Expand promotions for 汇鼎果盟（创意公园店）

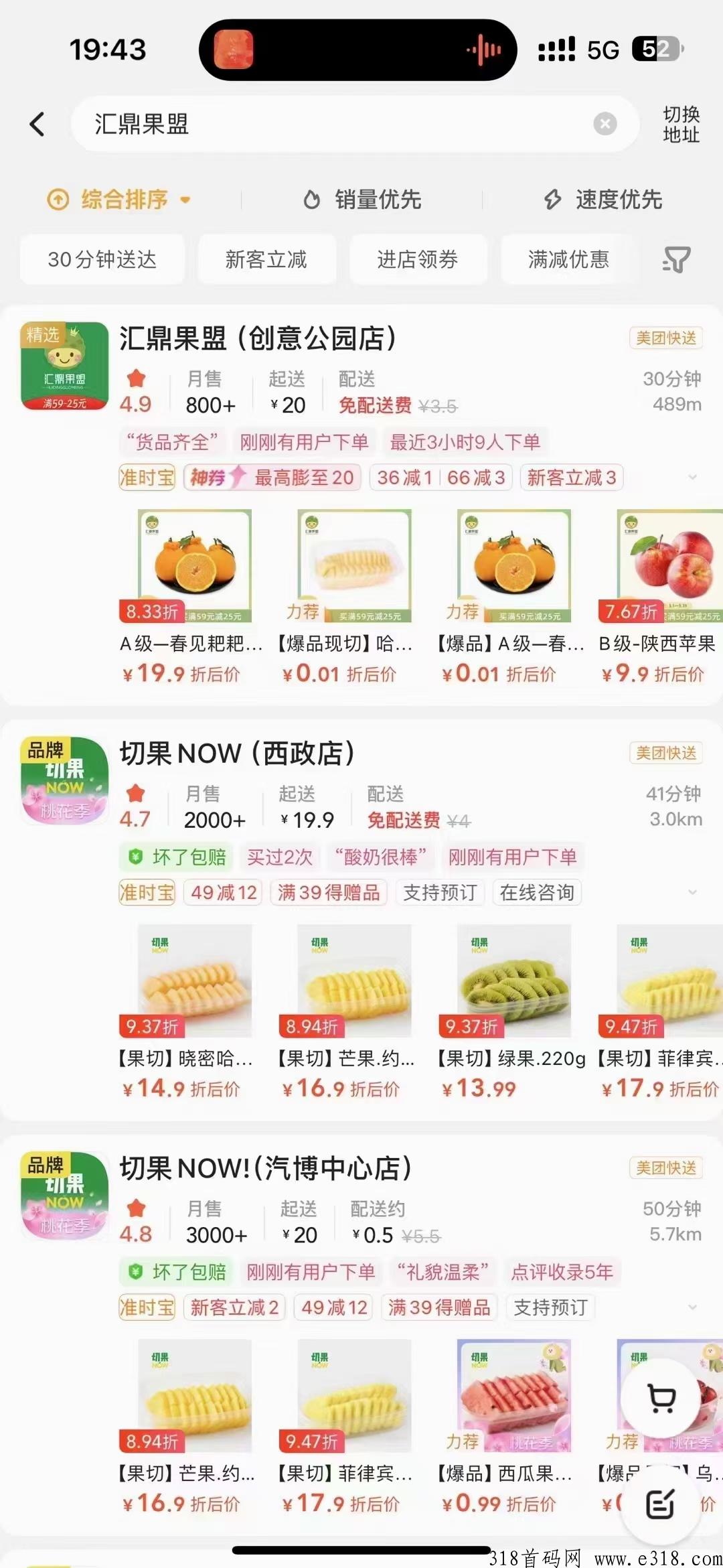[x=693, y=477]
